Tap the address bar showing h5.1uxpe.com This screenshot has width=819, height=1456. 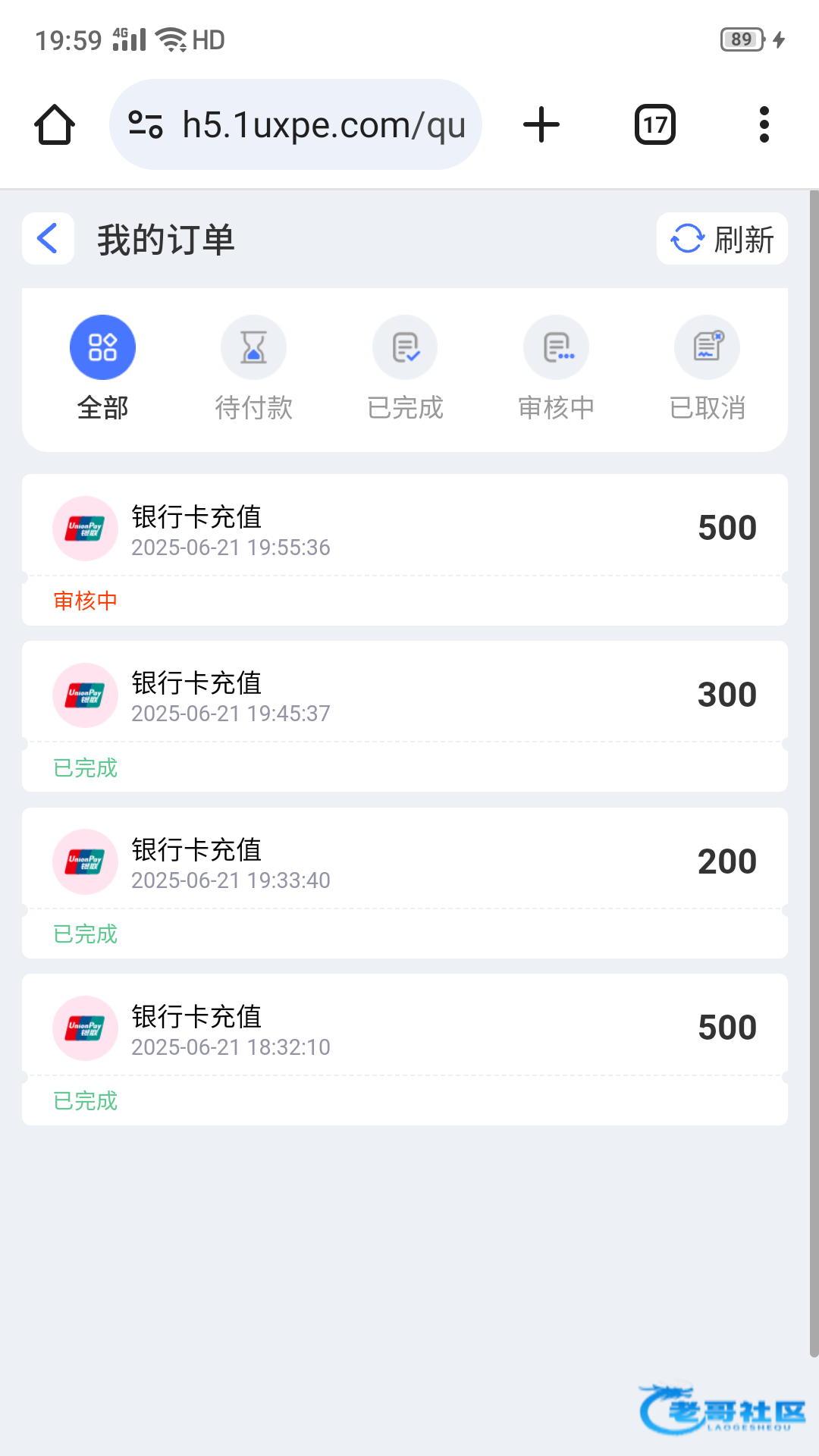322,125
